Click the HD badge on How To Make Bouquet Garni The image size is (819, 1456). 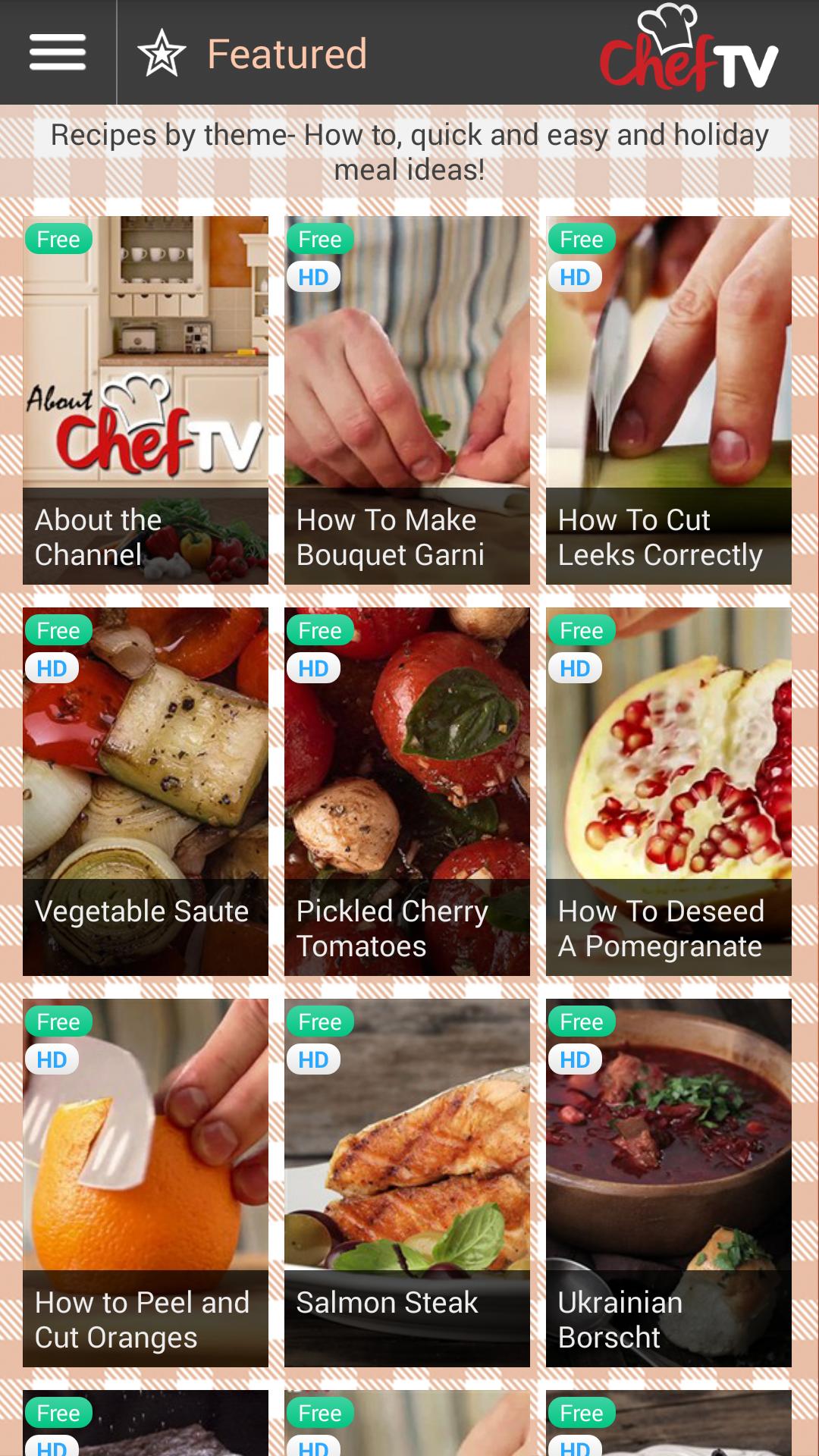tap(314, 277)
